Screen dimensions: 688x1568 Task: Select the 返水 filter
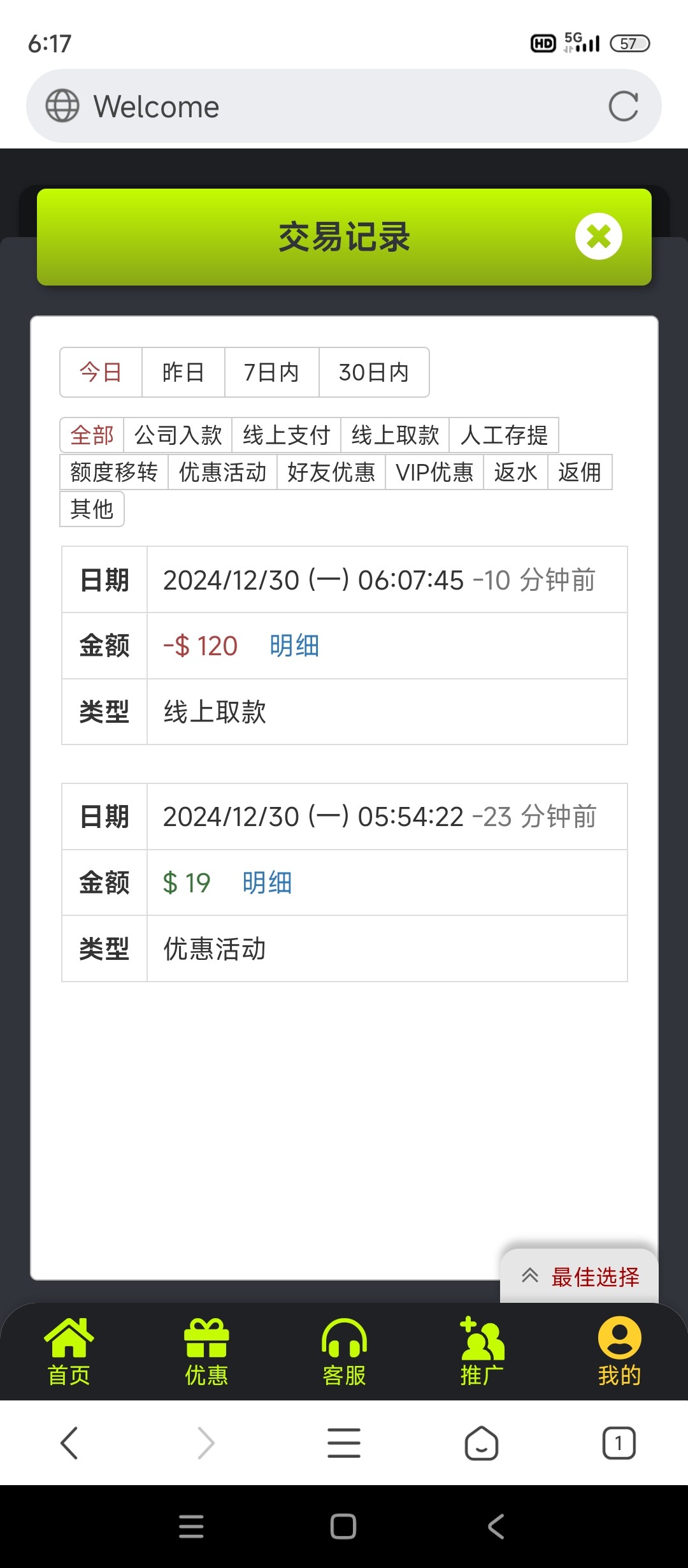[x=515, y=472]
